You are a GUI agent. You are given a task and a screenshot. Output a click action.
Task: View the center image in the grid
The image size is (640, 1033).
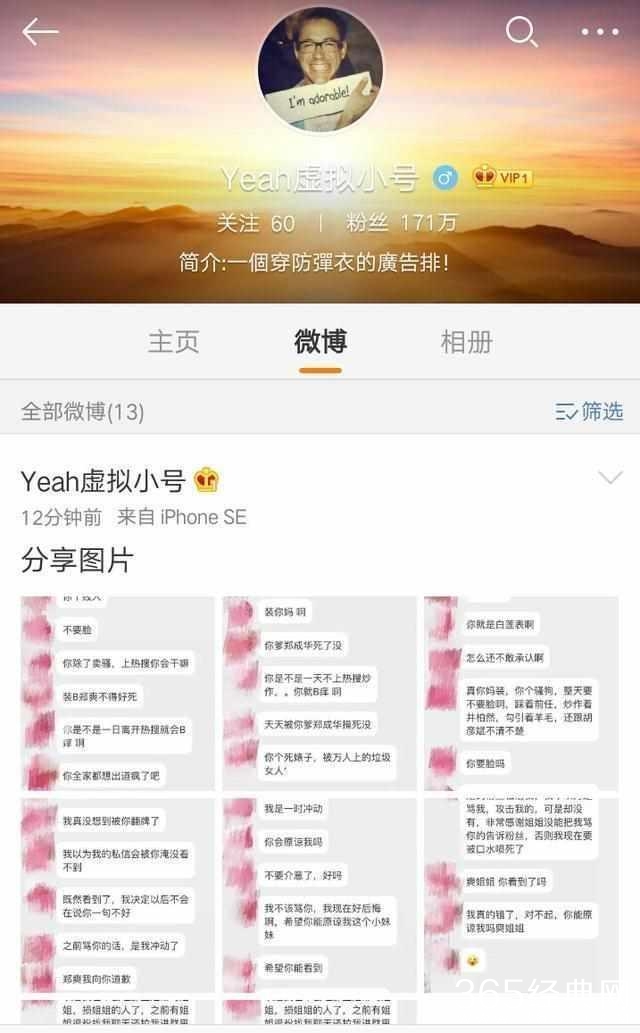pos(320,895)
